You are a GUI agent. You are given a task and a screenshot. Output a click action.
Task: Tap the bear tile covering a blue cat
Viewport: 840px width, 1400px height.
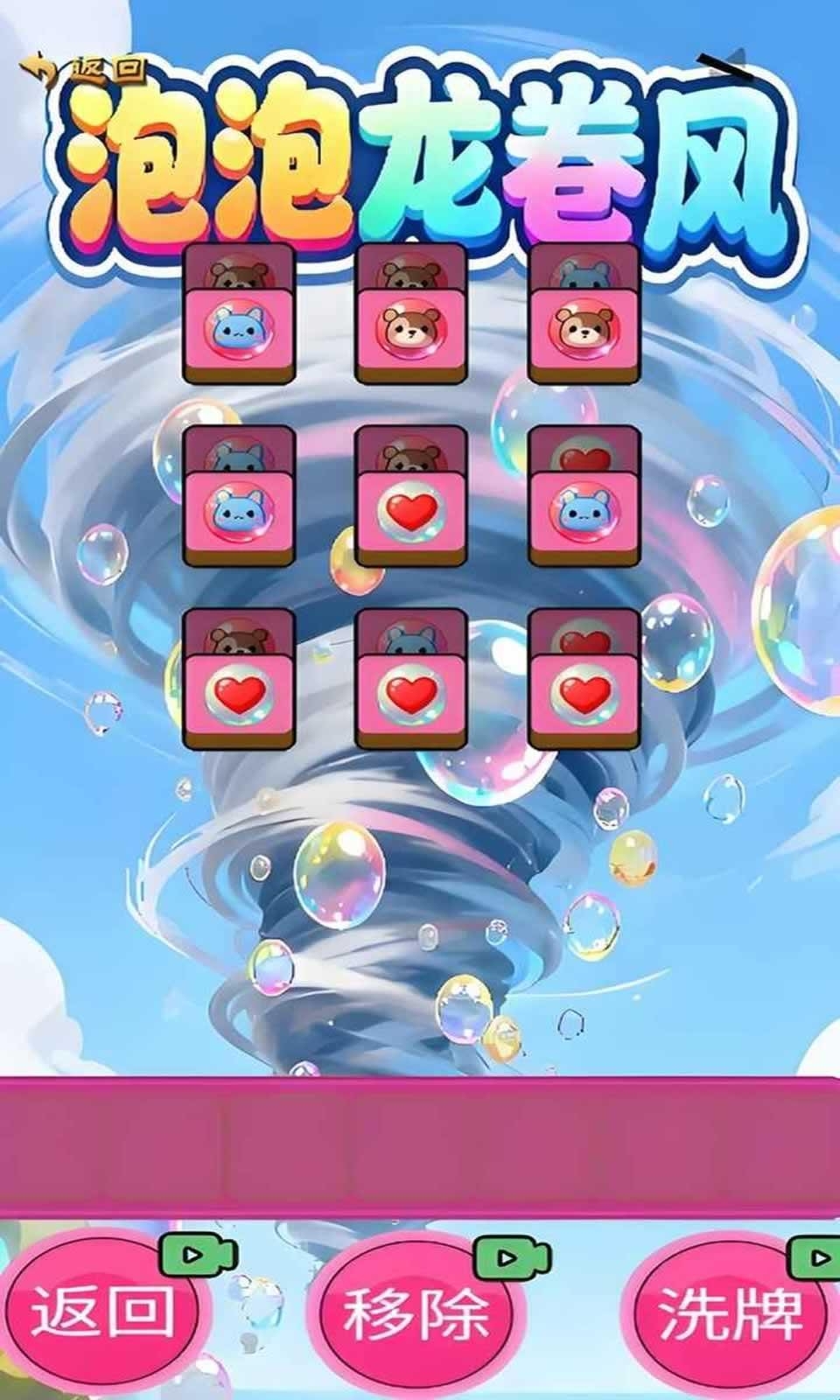point(584,330)
